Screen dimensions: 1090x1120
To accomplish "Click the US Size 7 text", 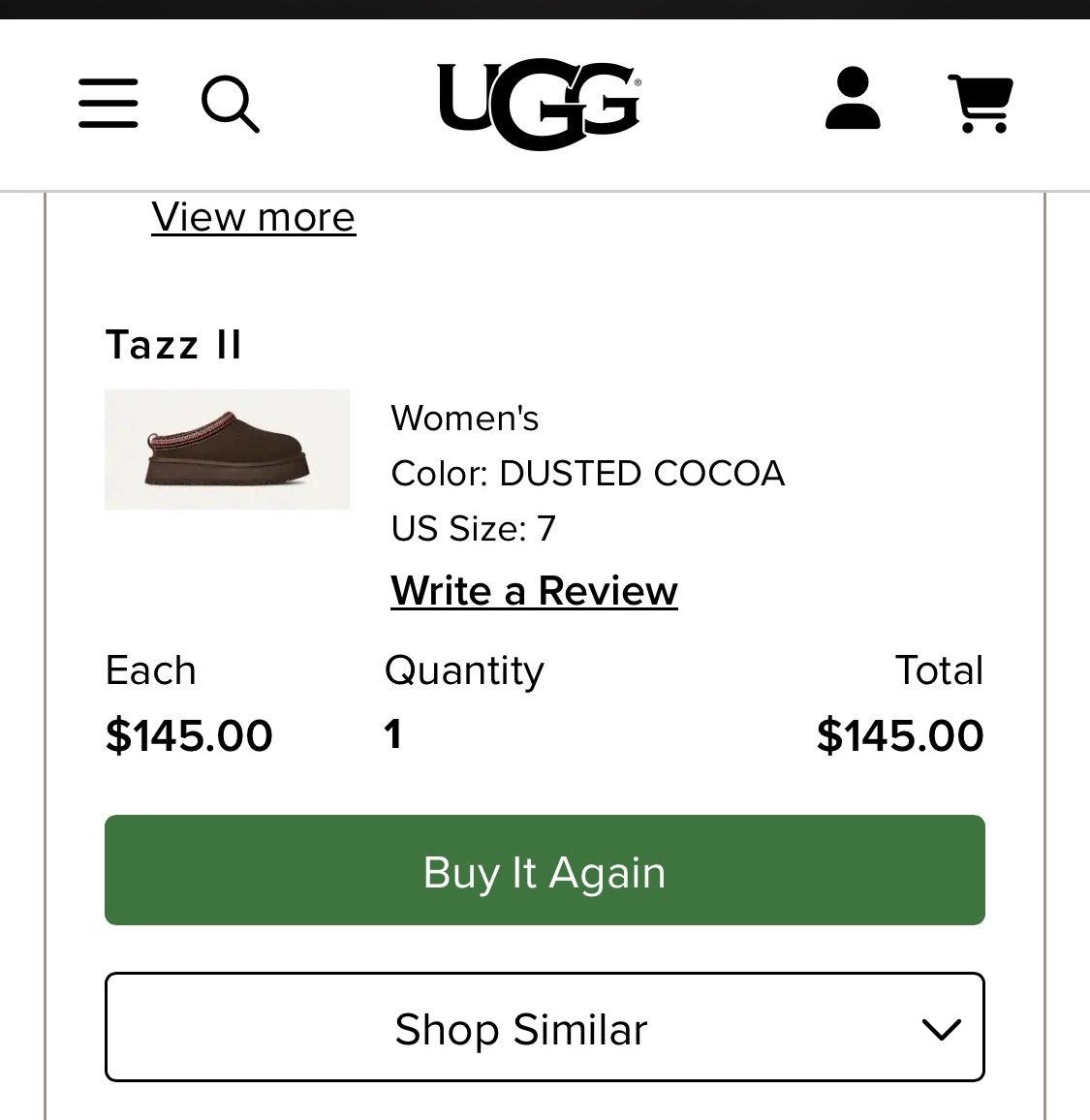I will (x=471, y=528).
